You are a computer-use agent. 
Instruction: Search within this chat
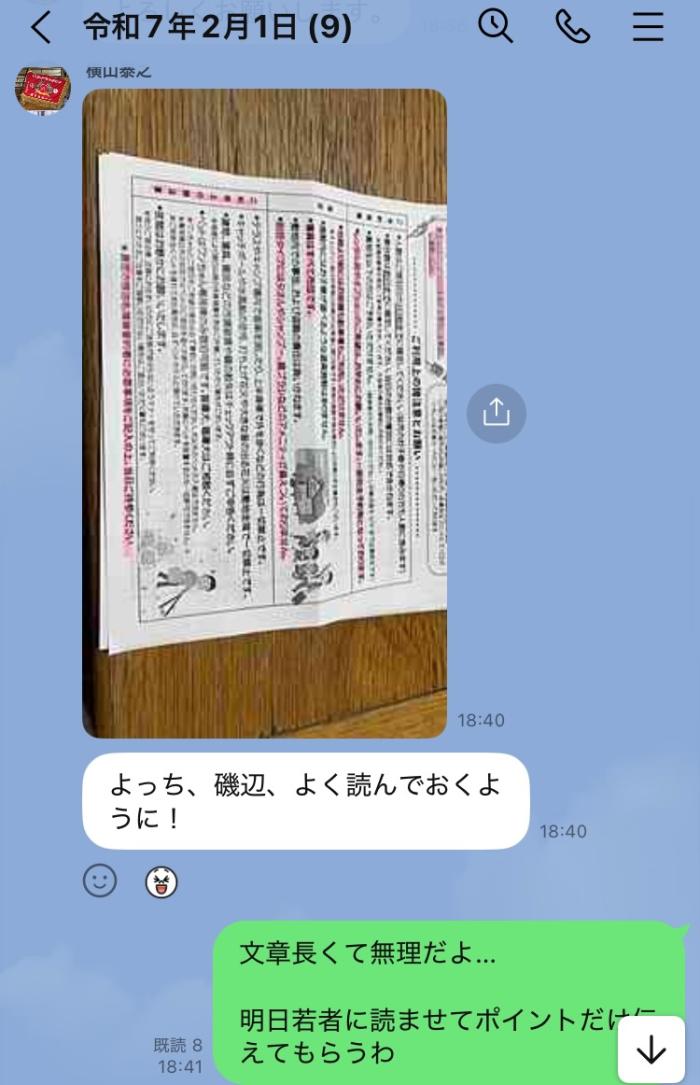click(x=495, y=27)
